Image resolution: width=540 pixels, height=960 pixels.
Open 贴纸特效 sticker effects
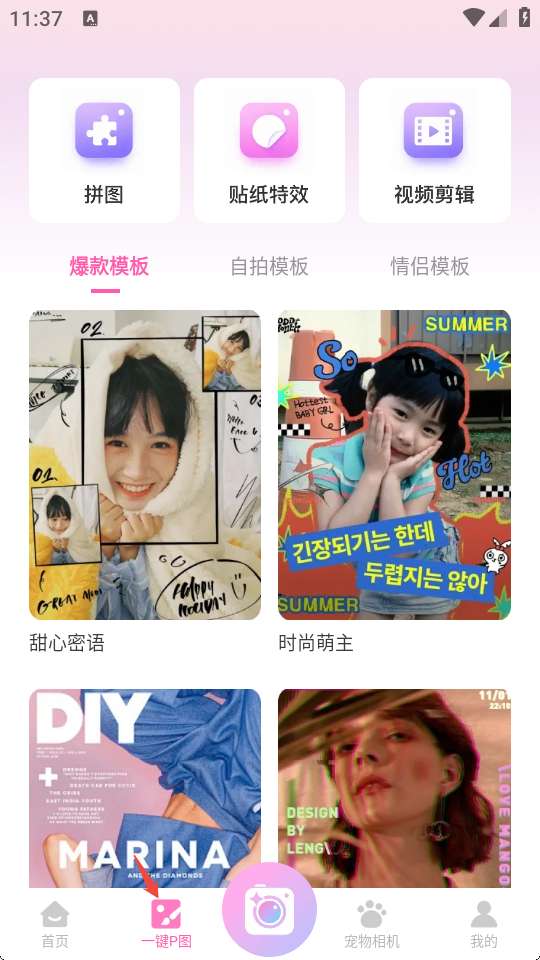(x=269, y=150)
